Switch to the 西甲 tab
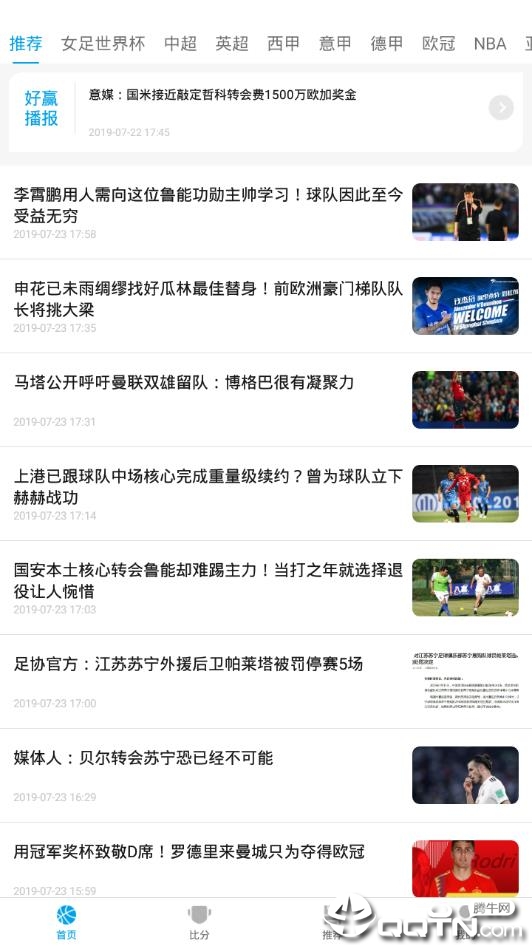 [x=283, y=43]
